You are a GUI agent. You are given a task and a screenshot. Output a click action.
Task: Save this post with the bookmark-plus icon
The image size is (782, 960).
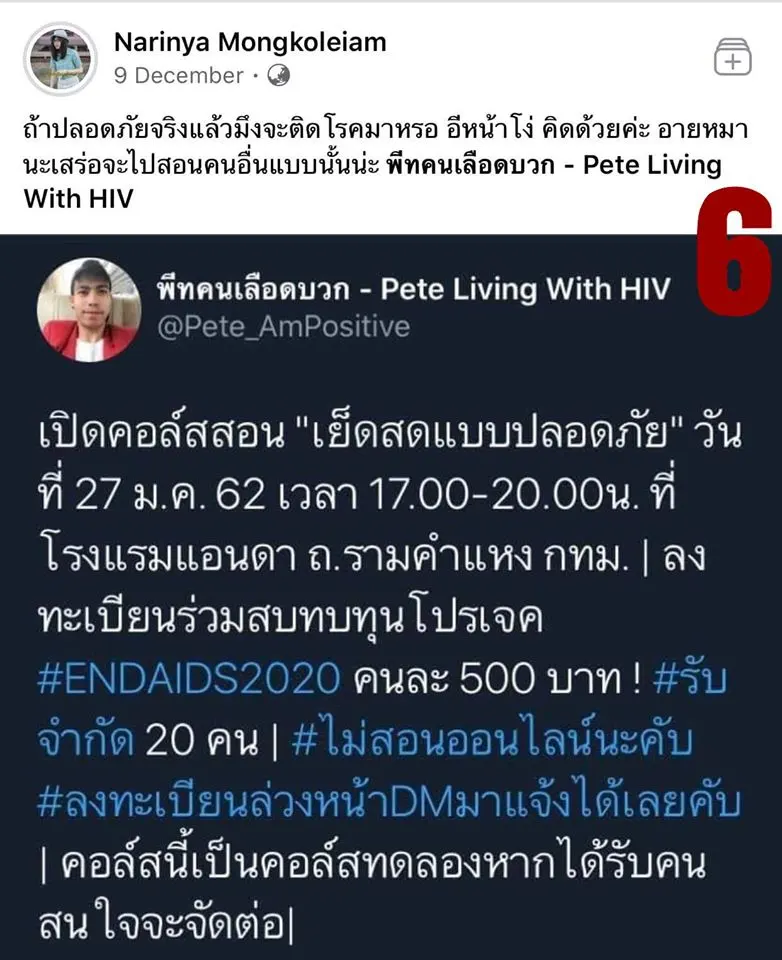732,58
